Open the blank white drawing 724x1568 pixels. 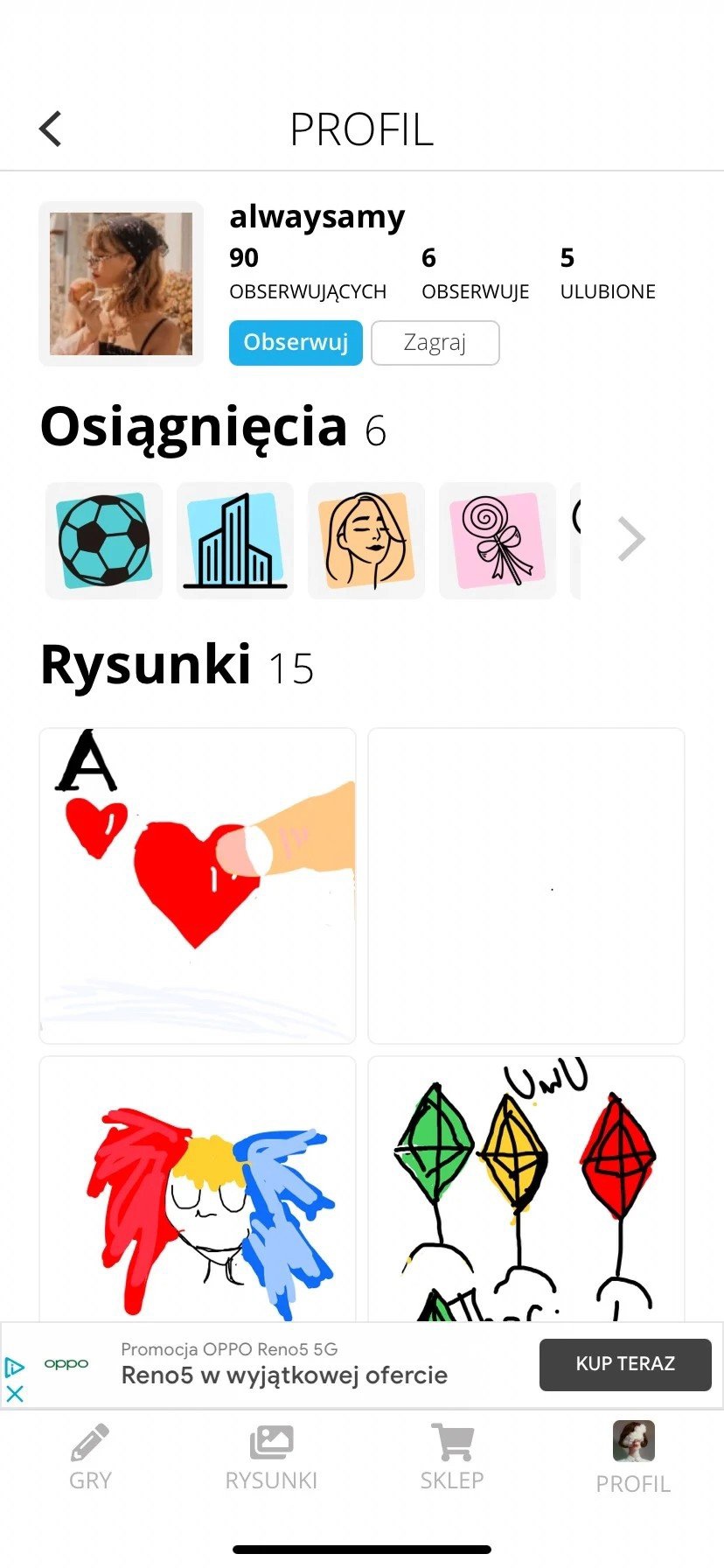point(526,885)
